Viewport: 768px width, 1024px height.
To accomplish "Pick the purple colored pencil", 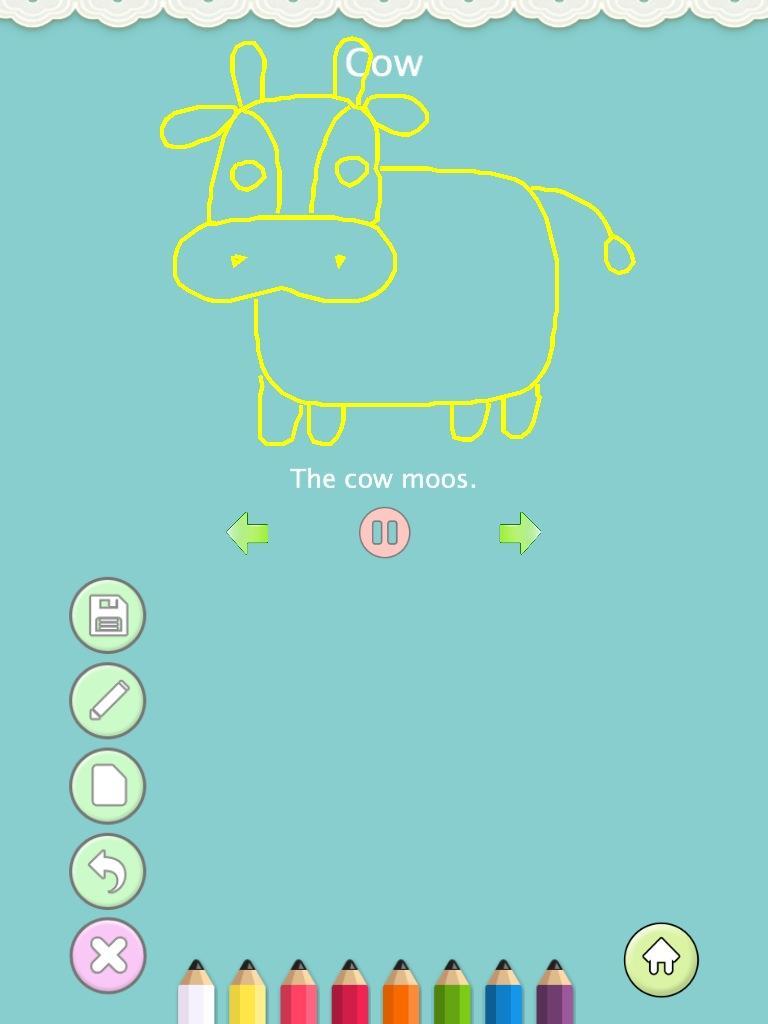I will tap(554, 995).
